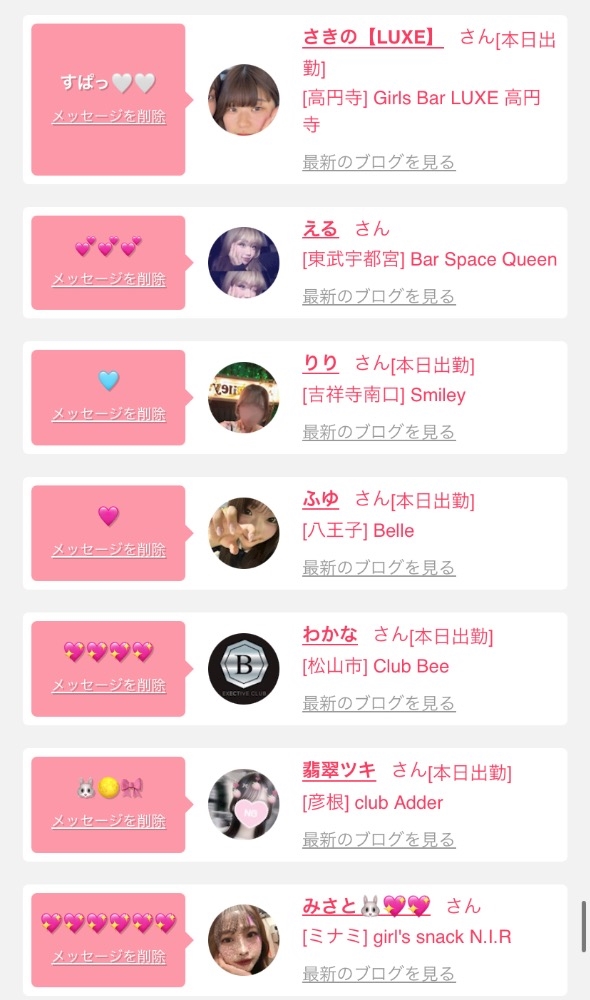Screen dimensions: 590x1000
Task: View 翡翠ツキ's latest blog
Action: (379, 839)
